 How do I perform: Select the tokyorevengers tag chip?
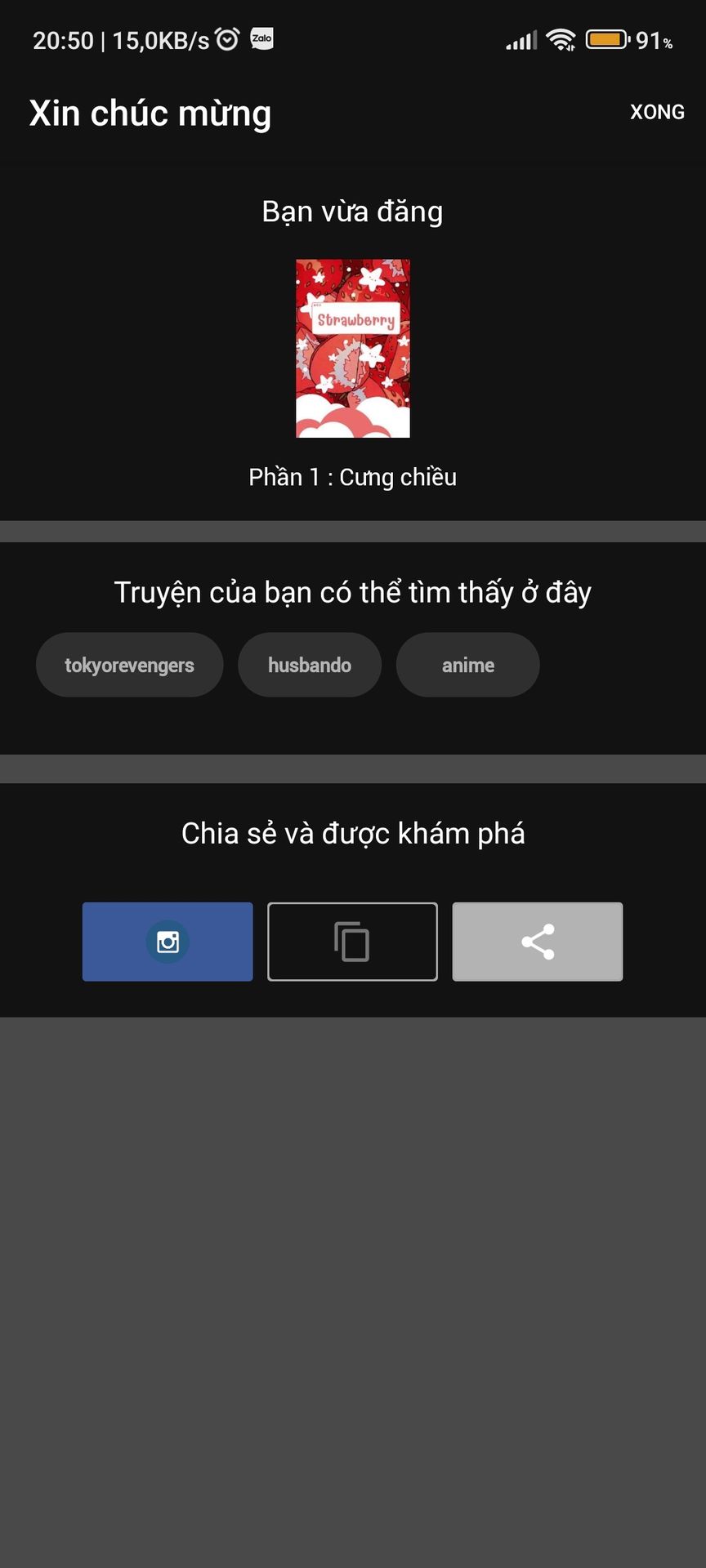[x=129, y=665]
